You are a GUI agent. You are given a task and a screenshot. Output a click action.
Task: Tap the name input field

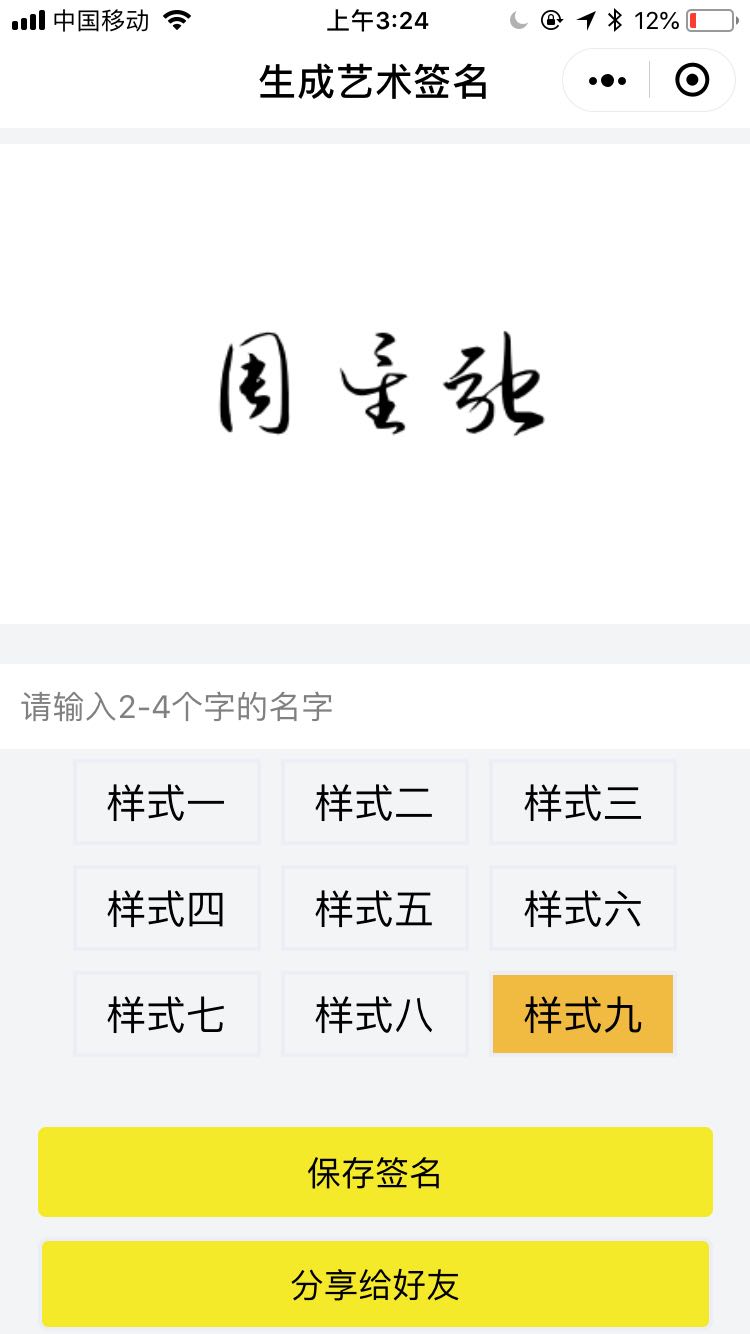point(375,707)
